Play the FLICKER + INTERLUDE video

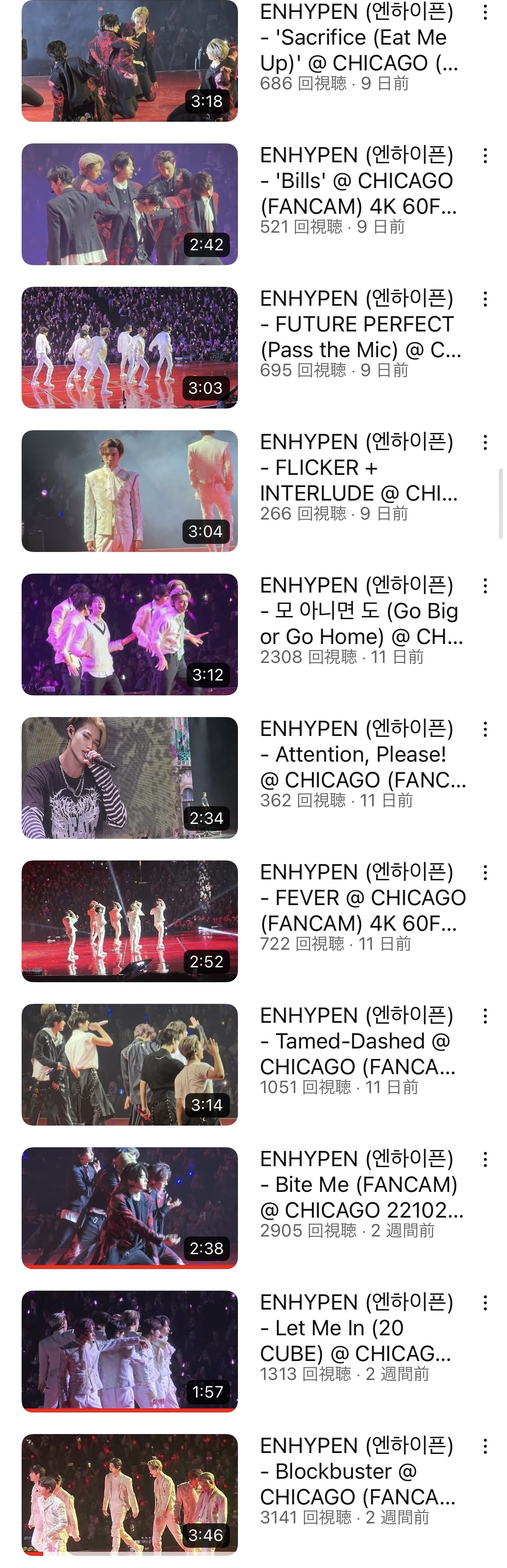click(x=129, y=491)
